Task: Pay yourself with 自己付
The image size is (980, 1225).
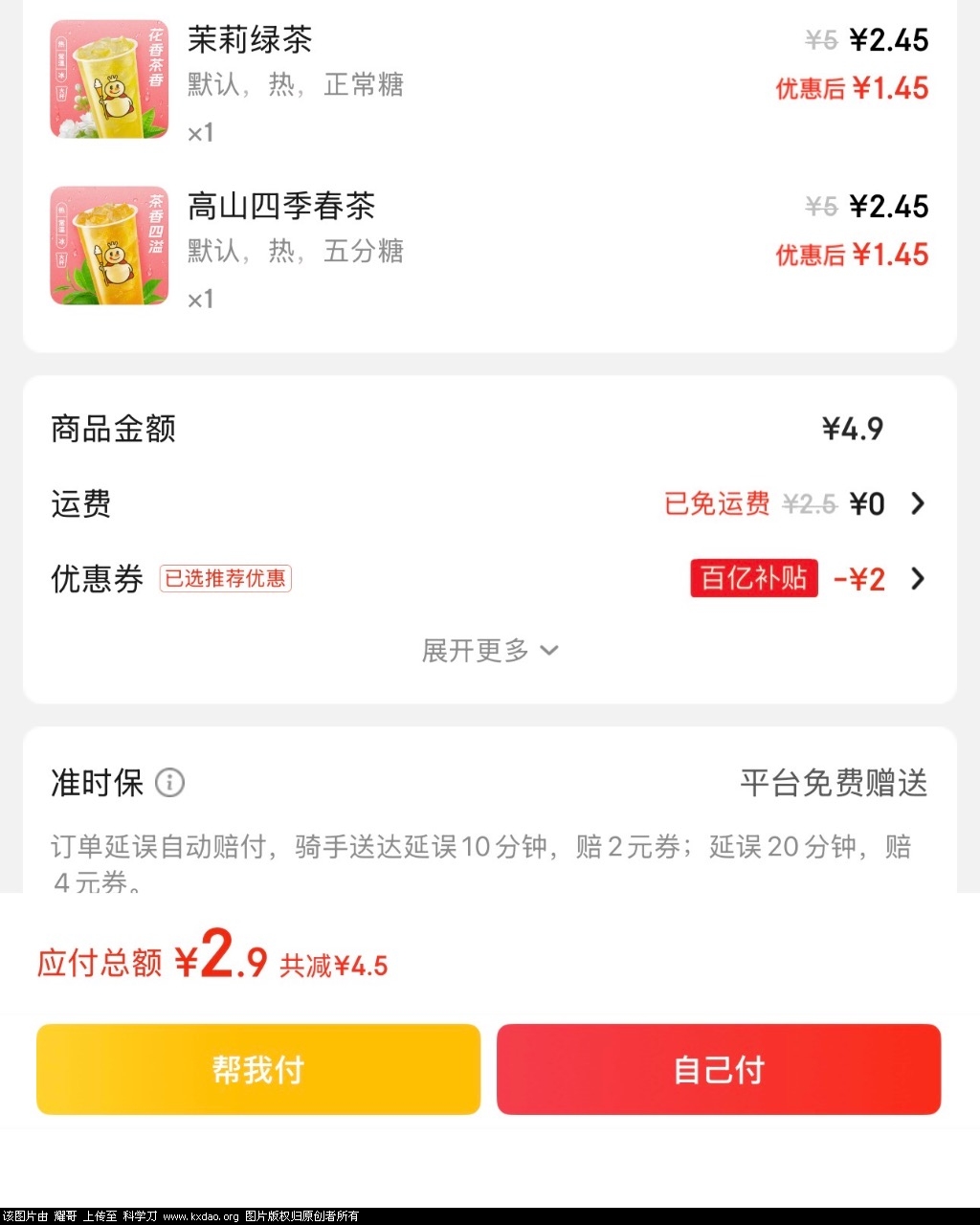Action: 718,1069
